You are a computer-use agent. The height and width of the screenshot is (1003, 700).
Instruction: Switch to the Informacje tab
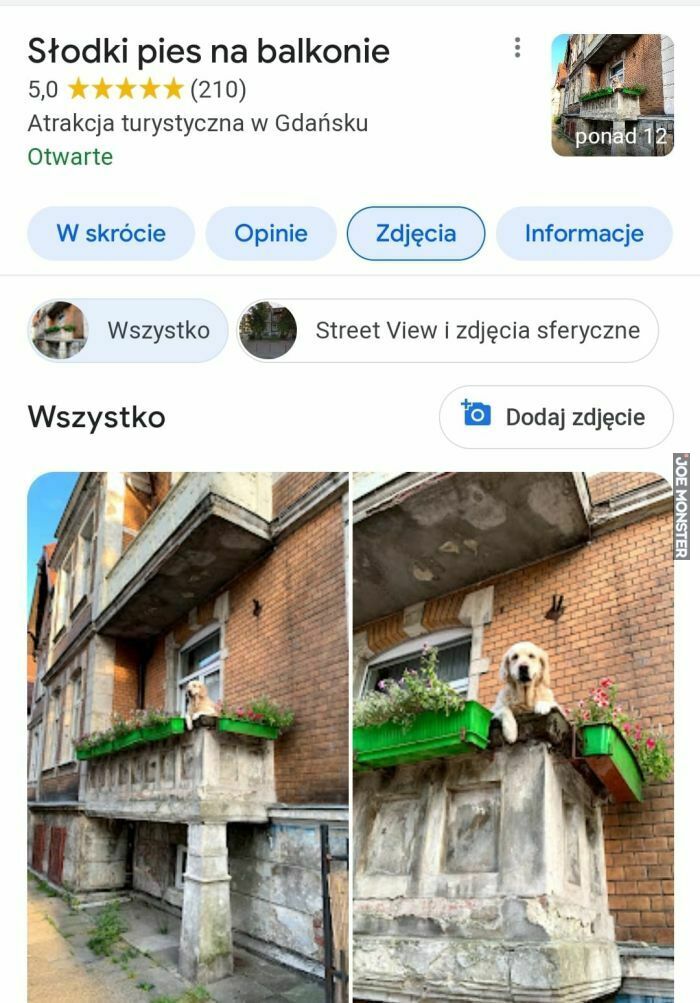point(584,234)
